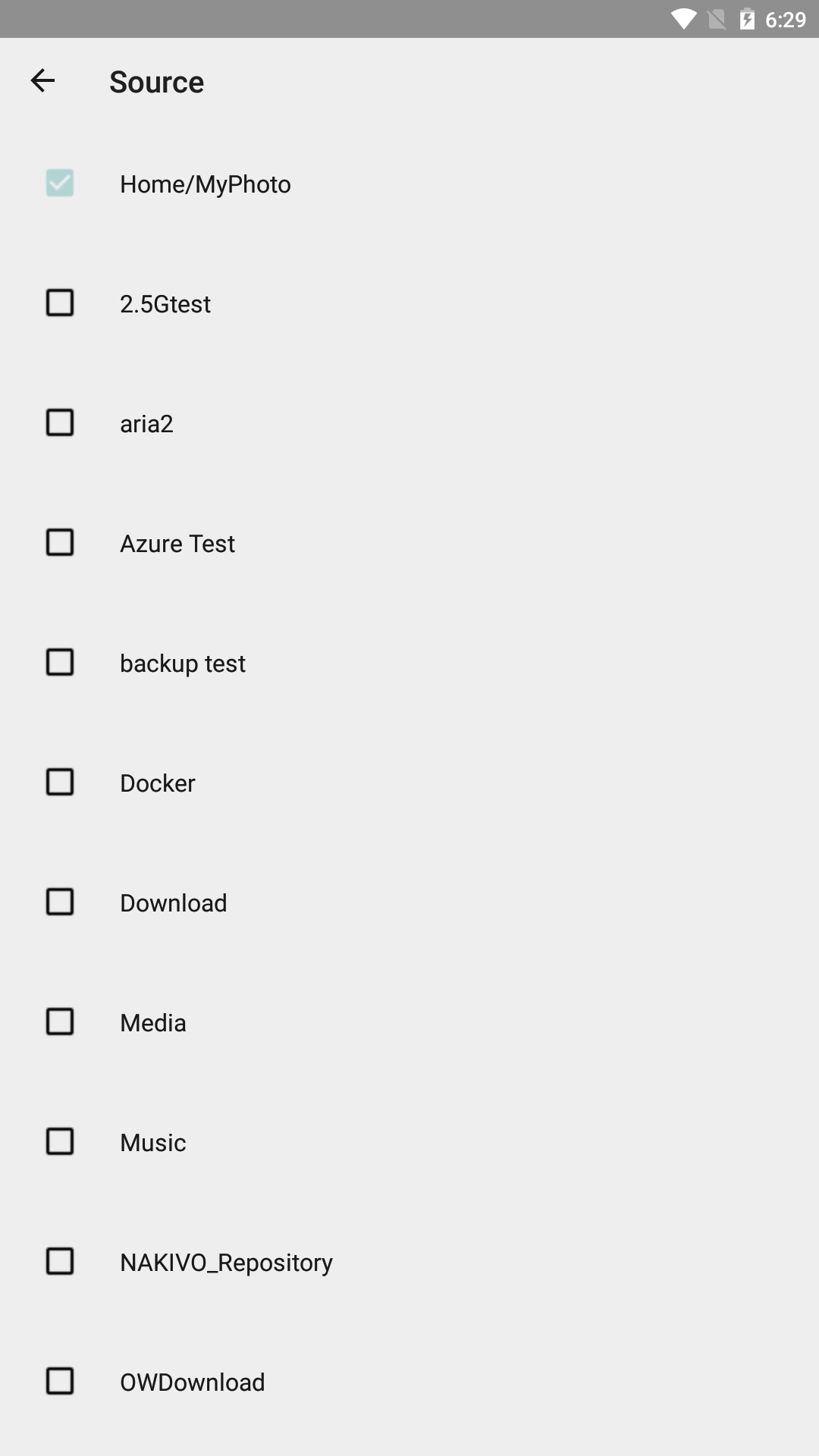
Task: Tick the Azure Test checkbox
Action: pyautogui.click(x=60, y=542)
